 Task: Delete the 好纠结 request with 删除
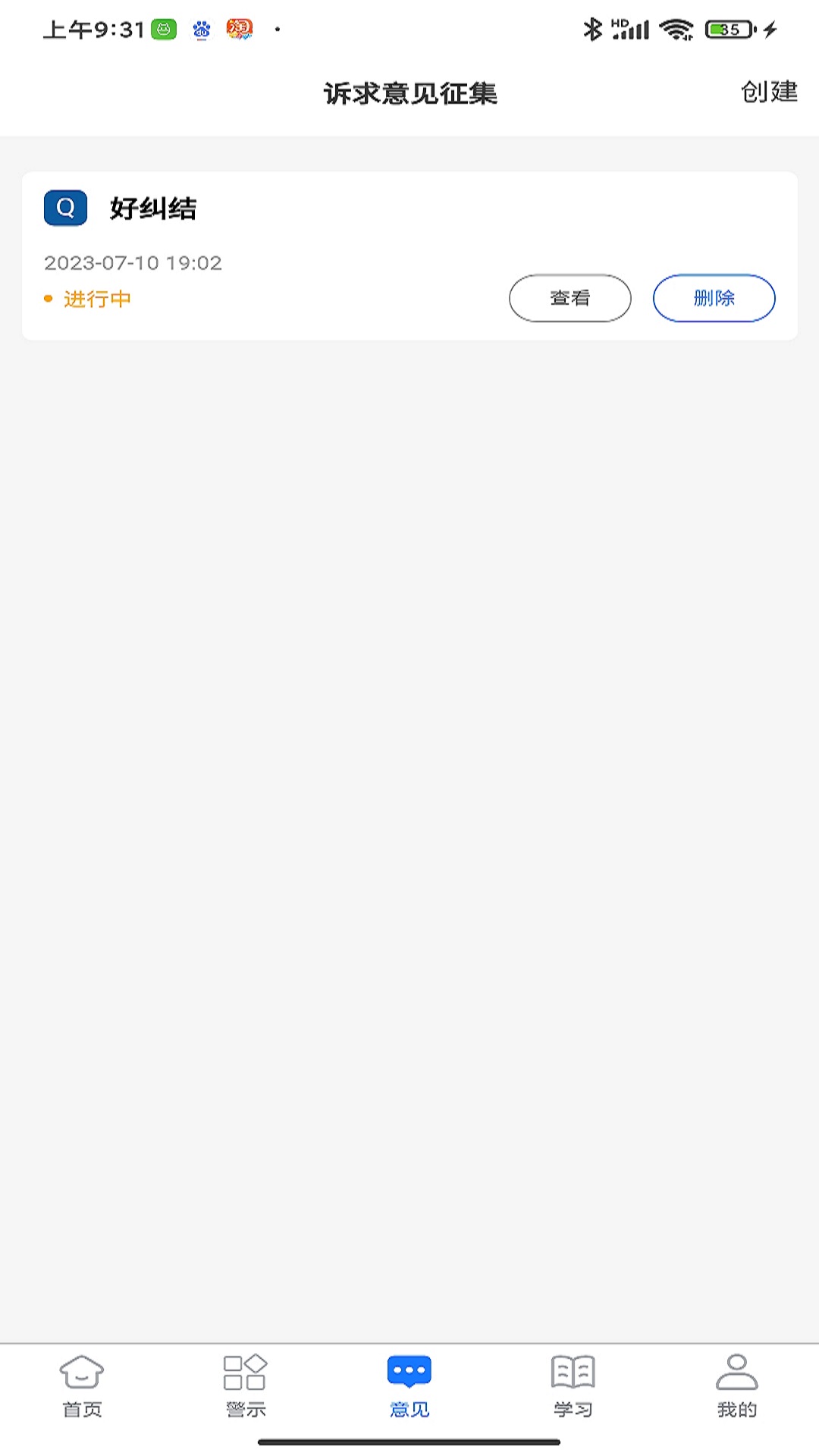click(x=714, y=298)
